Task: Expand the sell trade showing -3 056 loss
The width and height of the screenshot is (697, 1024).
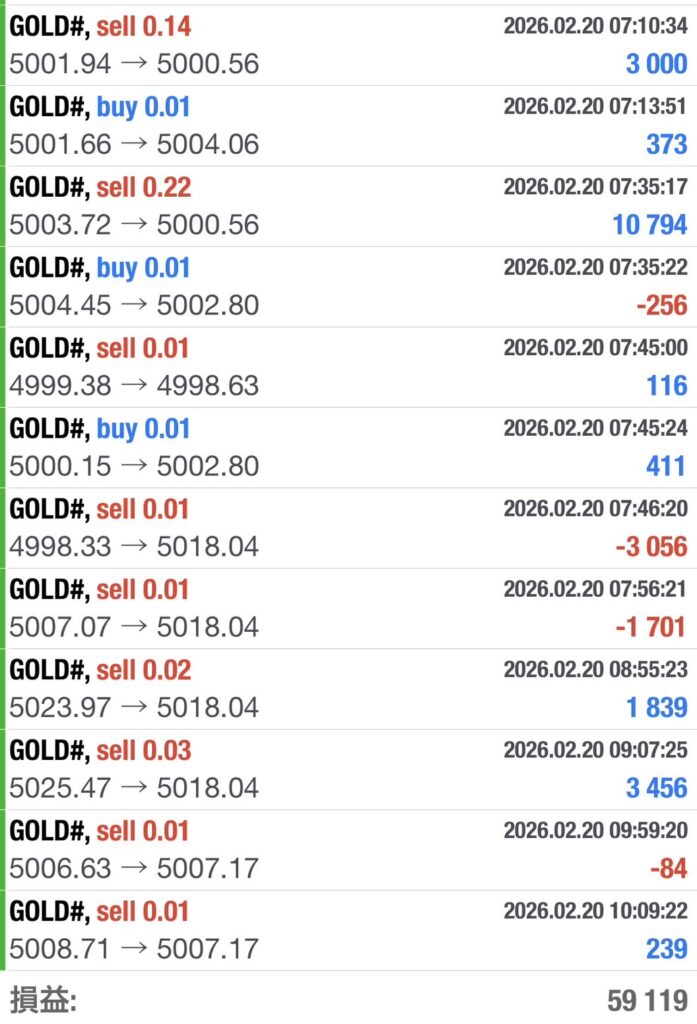Action: tap(348, 528)
